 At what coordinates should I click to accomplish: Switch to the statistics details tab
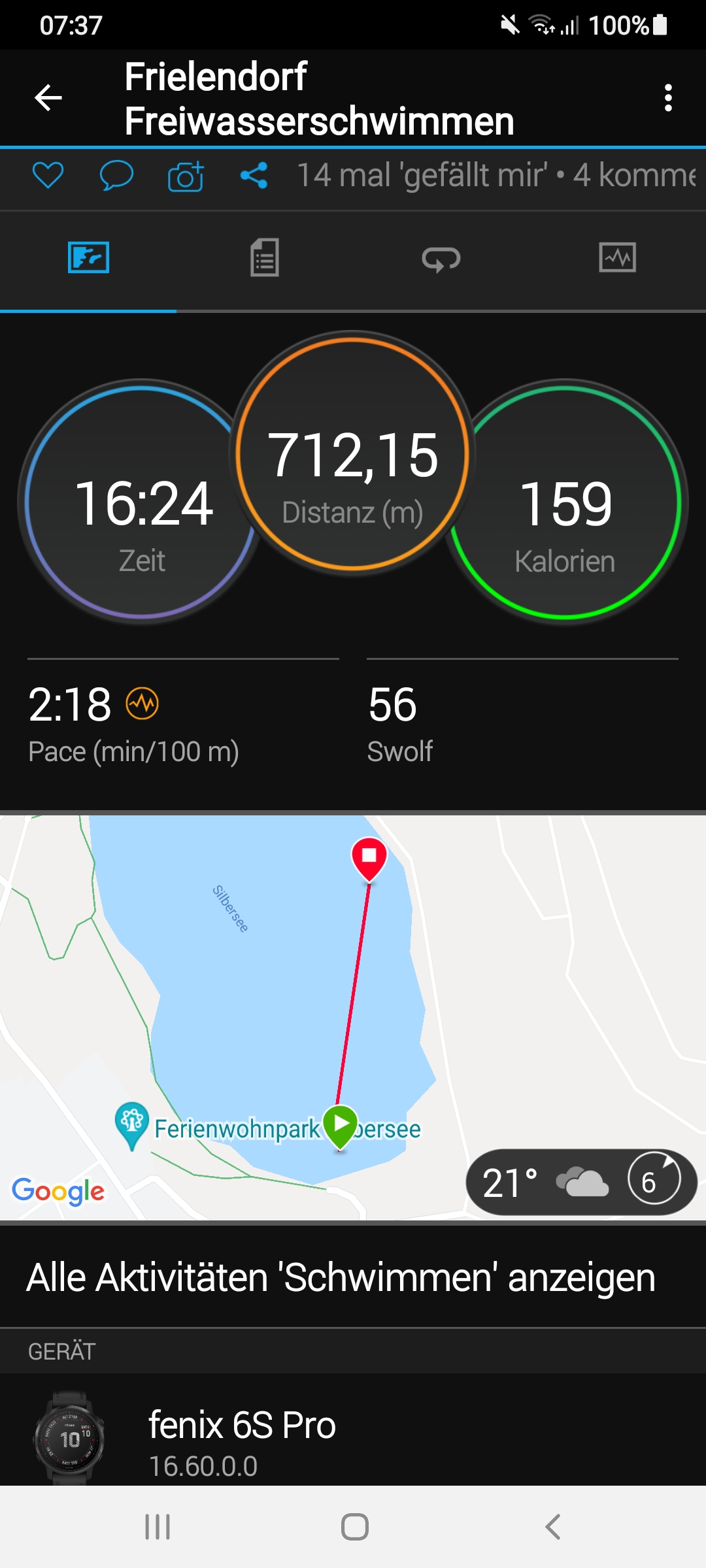[x=265, y=257]
